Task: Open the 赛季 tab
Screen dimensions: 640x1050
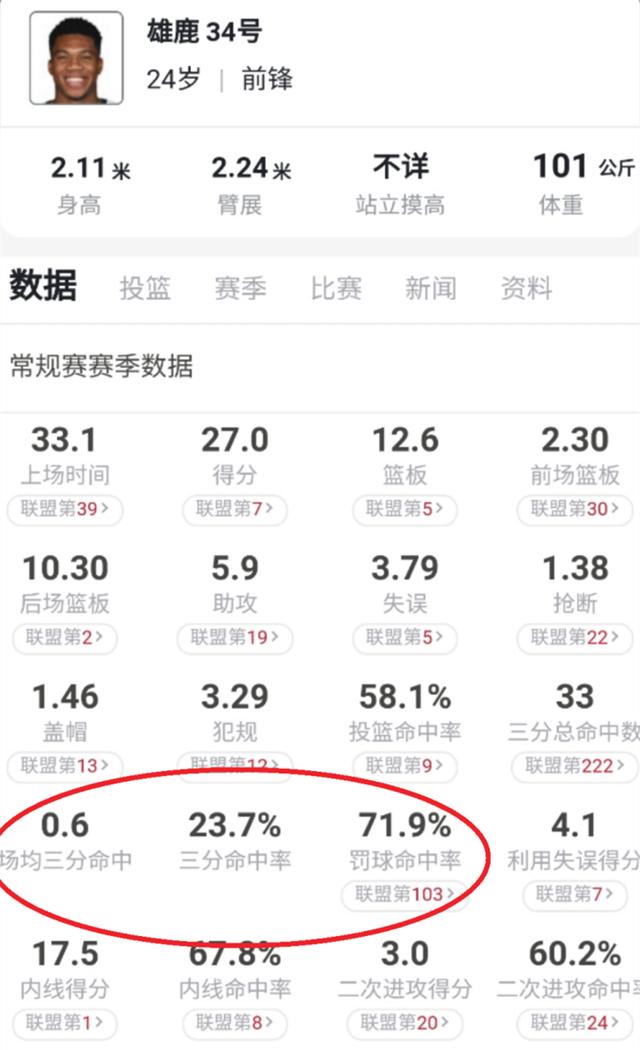Action: 240,289
